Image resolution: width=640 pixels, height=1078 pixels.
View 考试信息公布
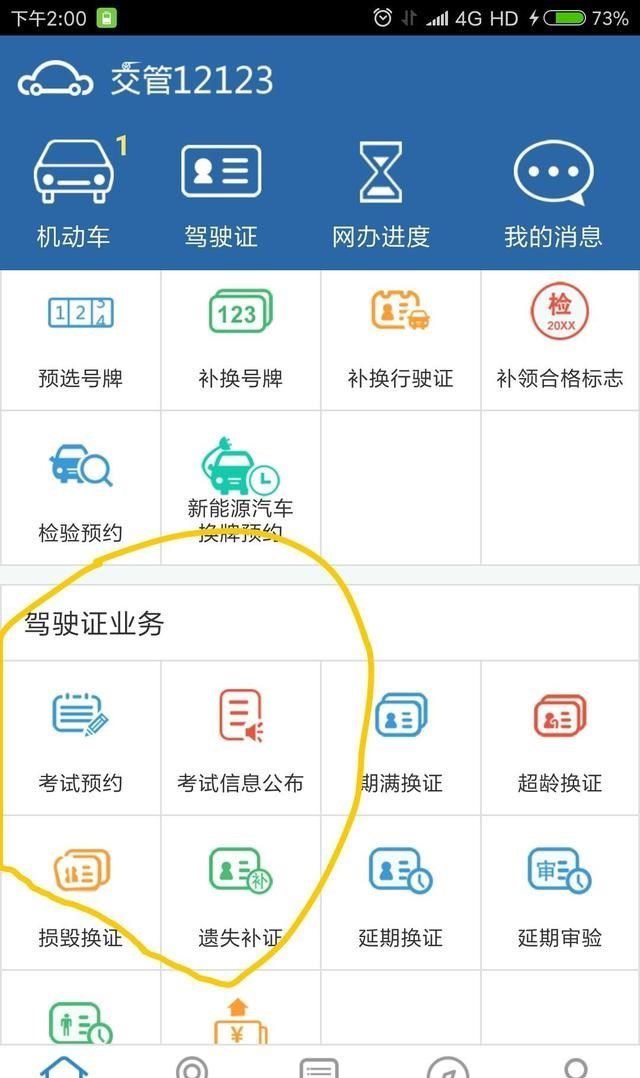click(x=240, y=740)
